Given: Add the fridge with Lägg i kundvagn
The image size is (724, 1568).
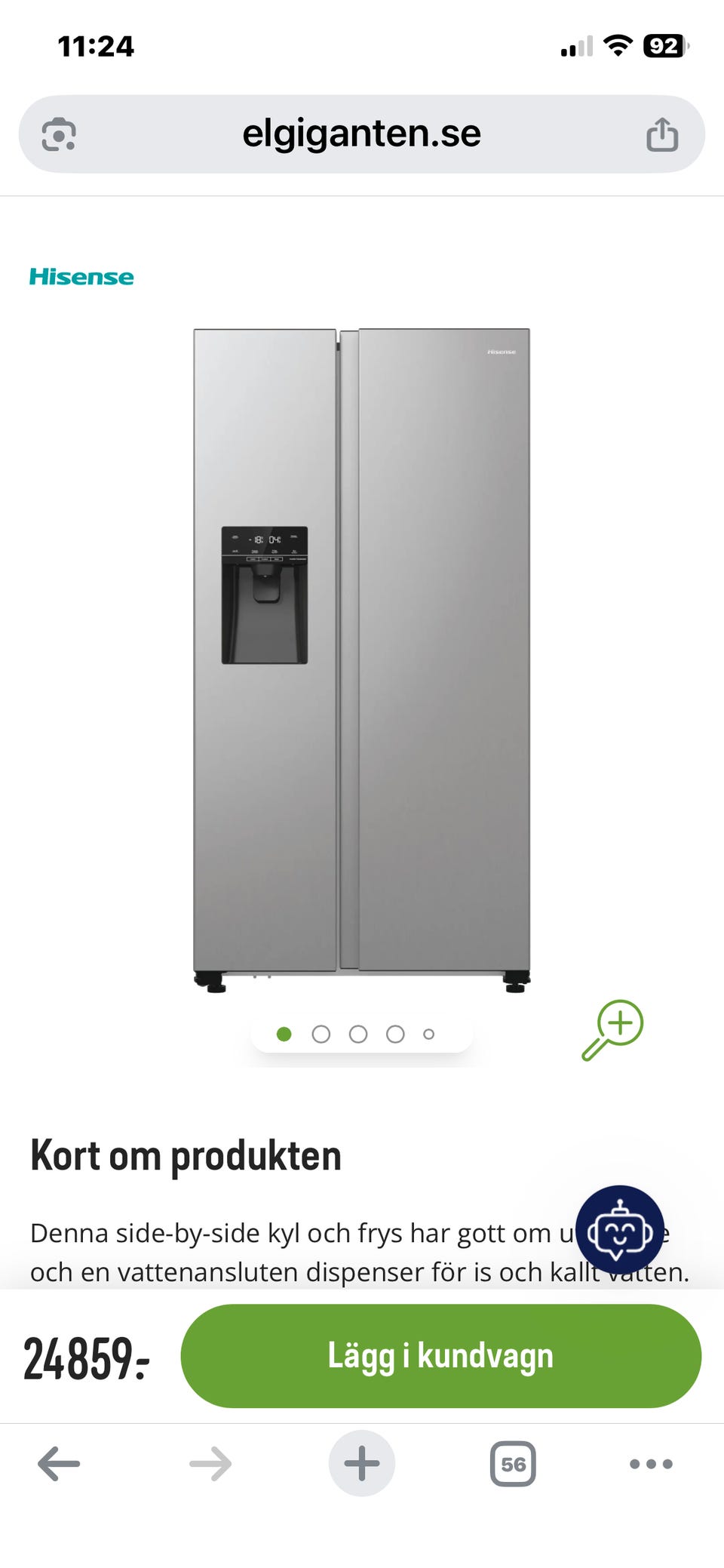Looking at the screenshot, I should (x=441, y=1356).
